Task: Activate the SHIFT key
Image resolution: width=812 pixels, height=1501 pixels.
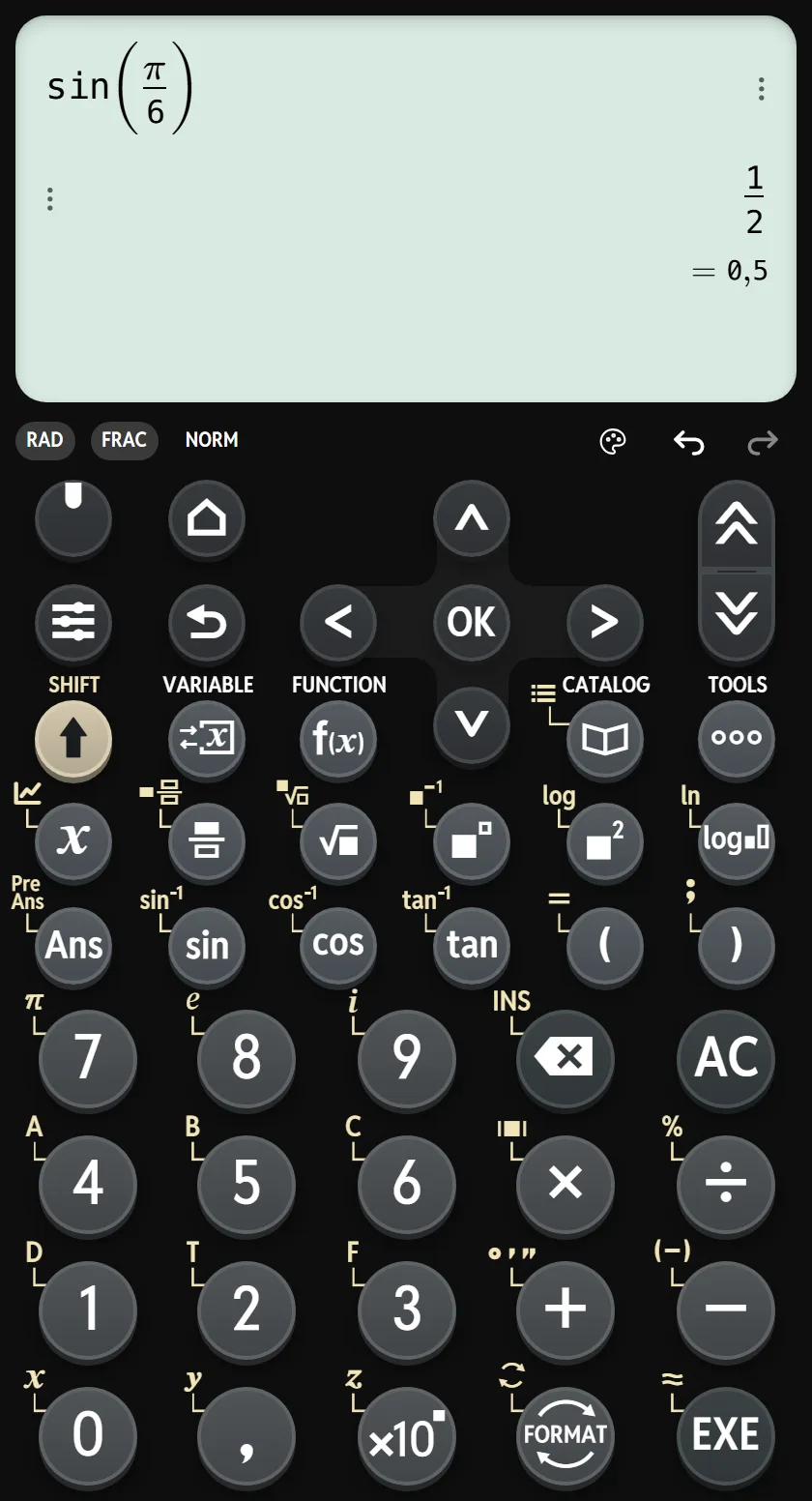Action: coord(73,740)
